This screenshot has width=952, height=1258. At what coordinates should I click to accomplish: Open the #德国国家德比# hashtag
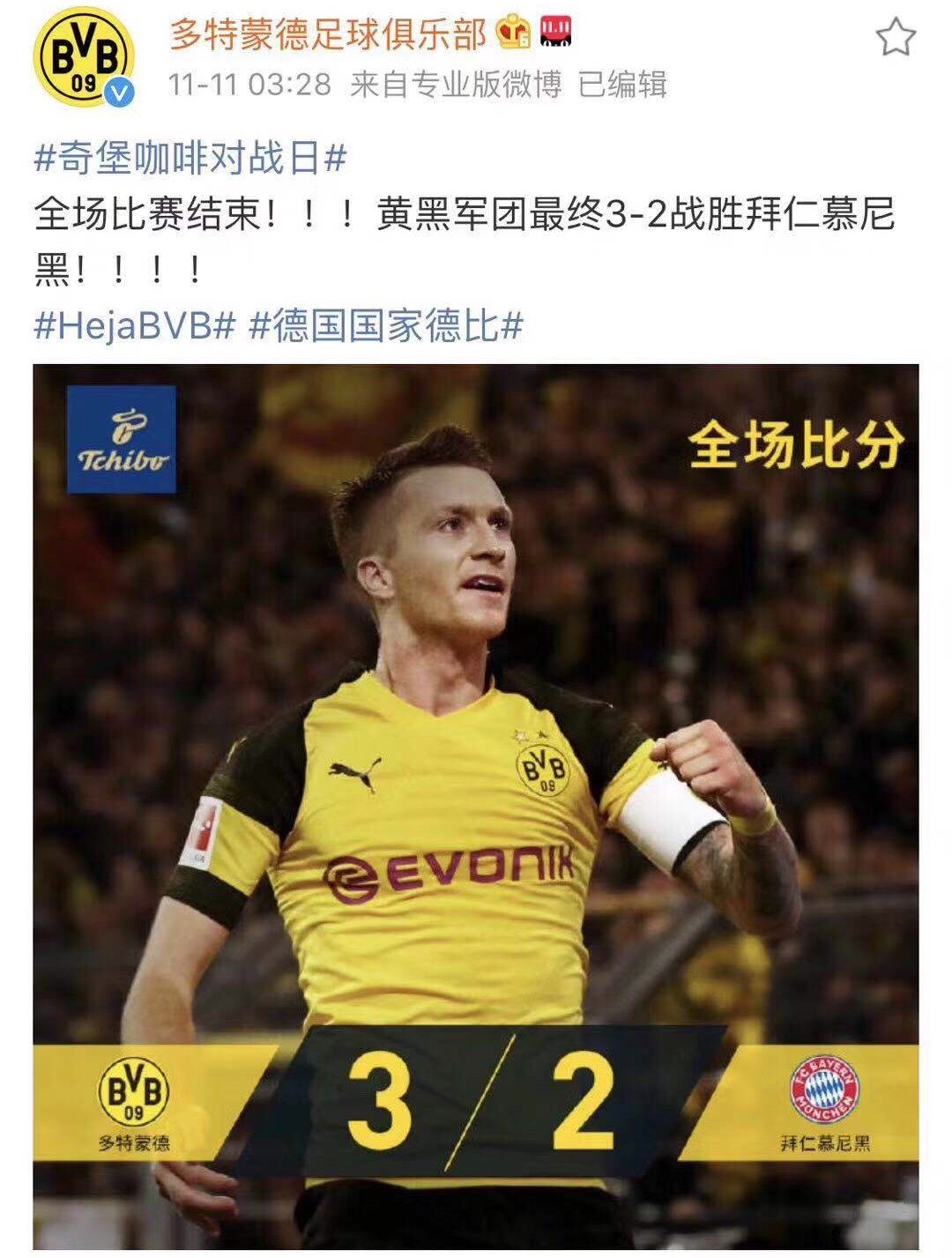pos(386,327)
